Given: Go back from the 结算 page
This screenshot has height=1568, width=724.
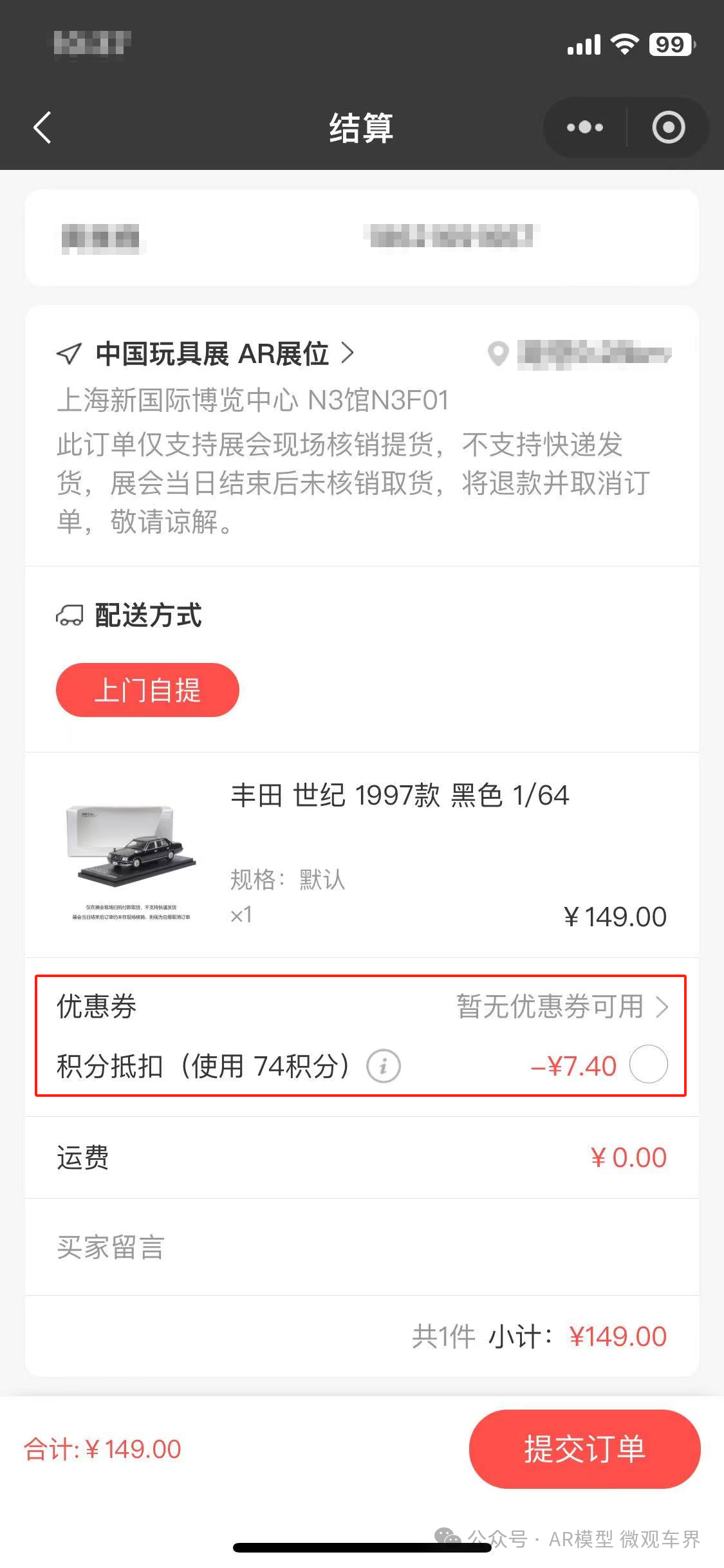Looking at the screenshot, I should (42, 127).
